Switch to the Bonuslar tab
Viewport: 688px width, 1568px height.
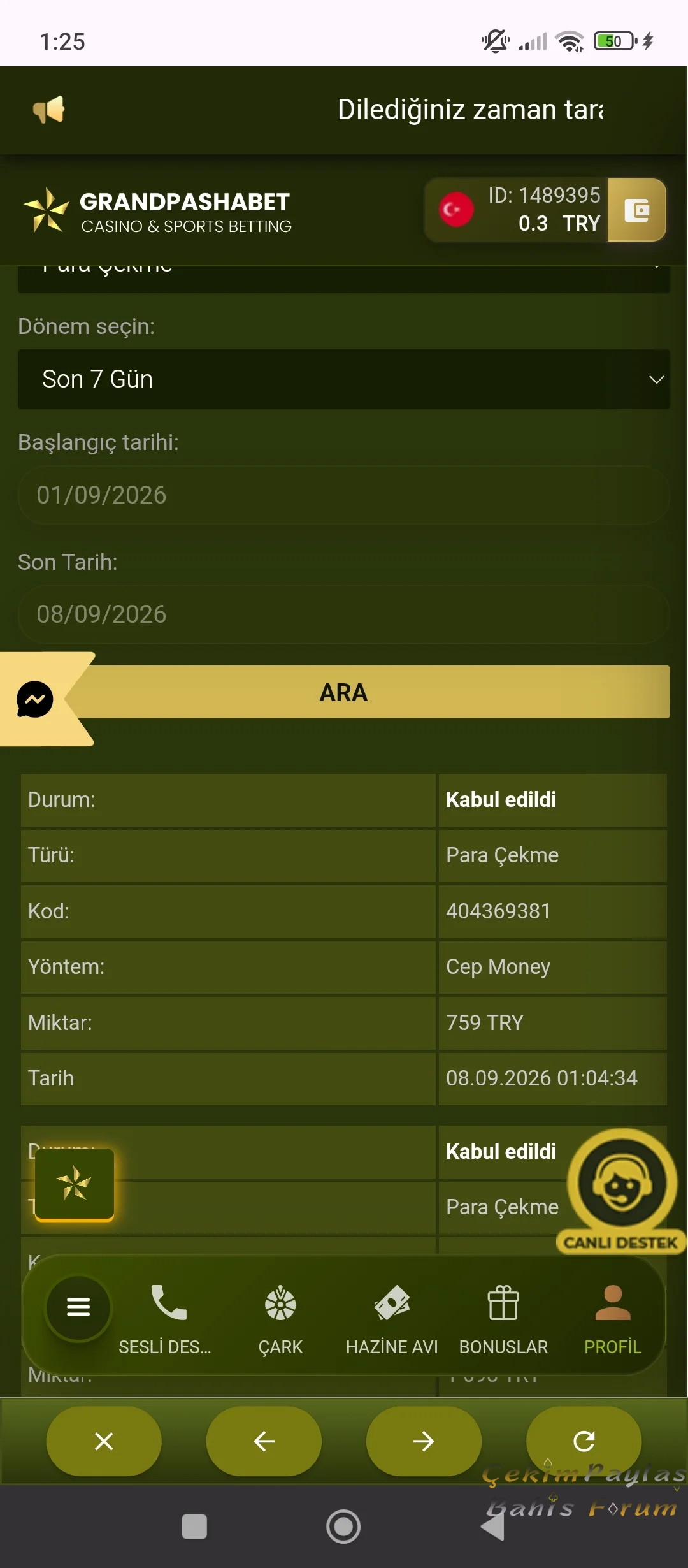503,1319
